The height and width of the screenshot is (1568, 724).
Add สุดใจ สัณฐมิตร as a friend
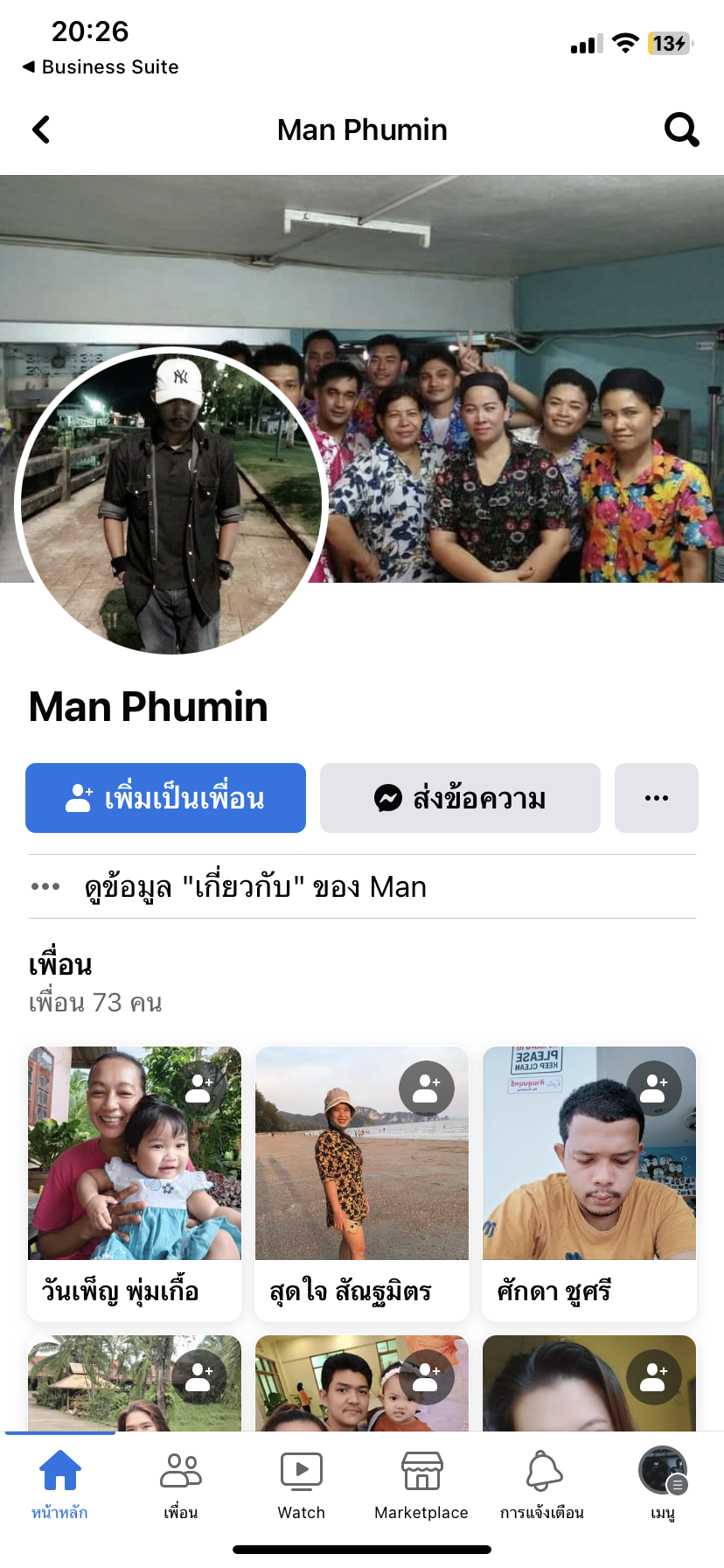point(426,1088)
